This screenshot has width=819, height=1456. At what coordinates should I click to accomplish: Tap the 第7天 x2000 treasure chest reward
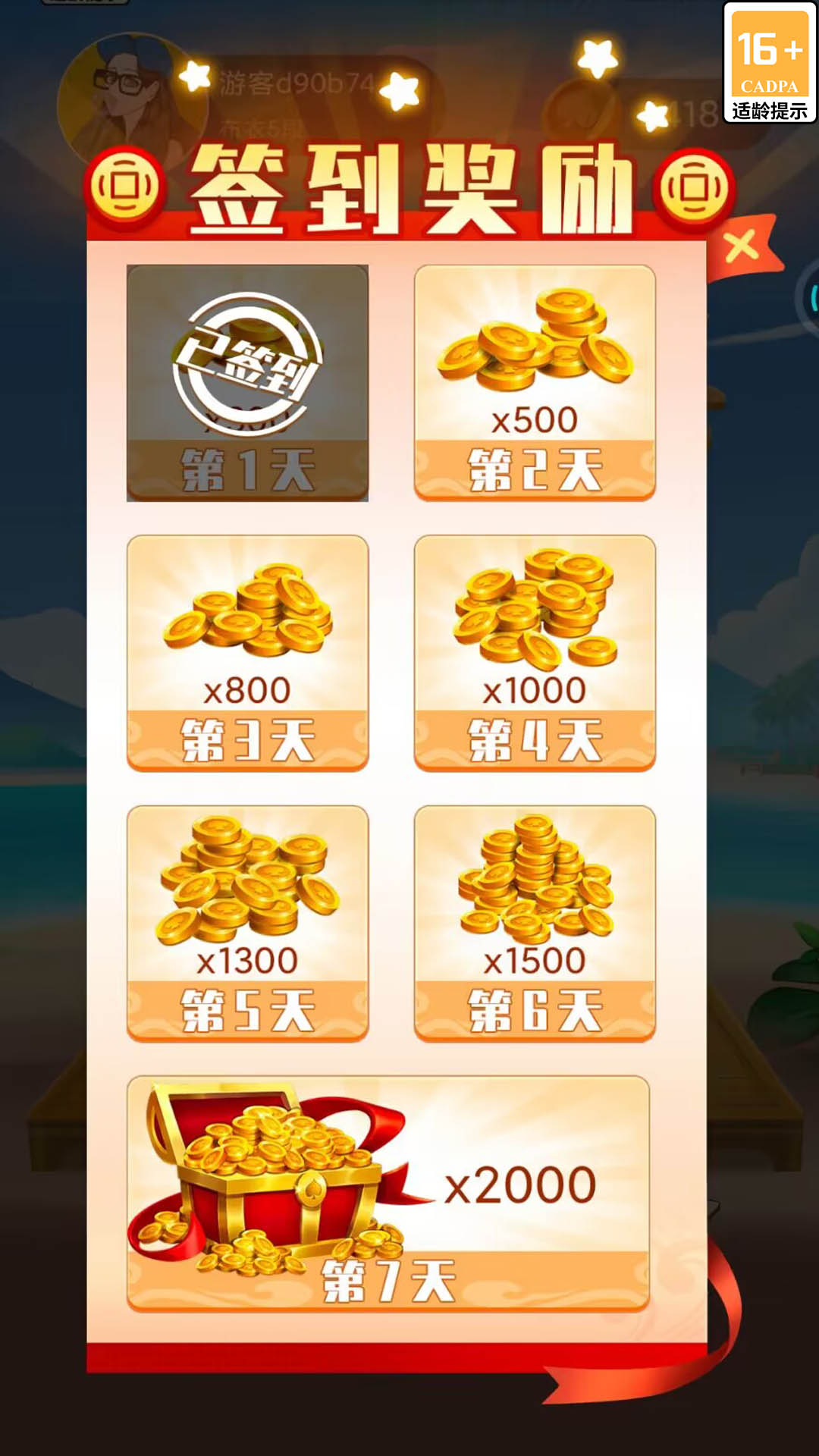point(388,1193)
